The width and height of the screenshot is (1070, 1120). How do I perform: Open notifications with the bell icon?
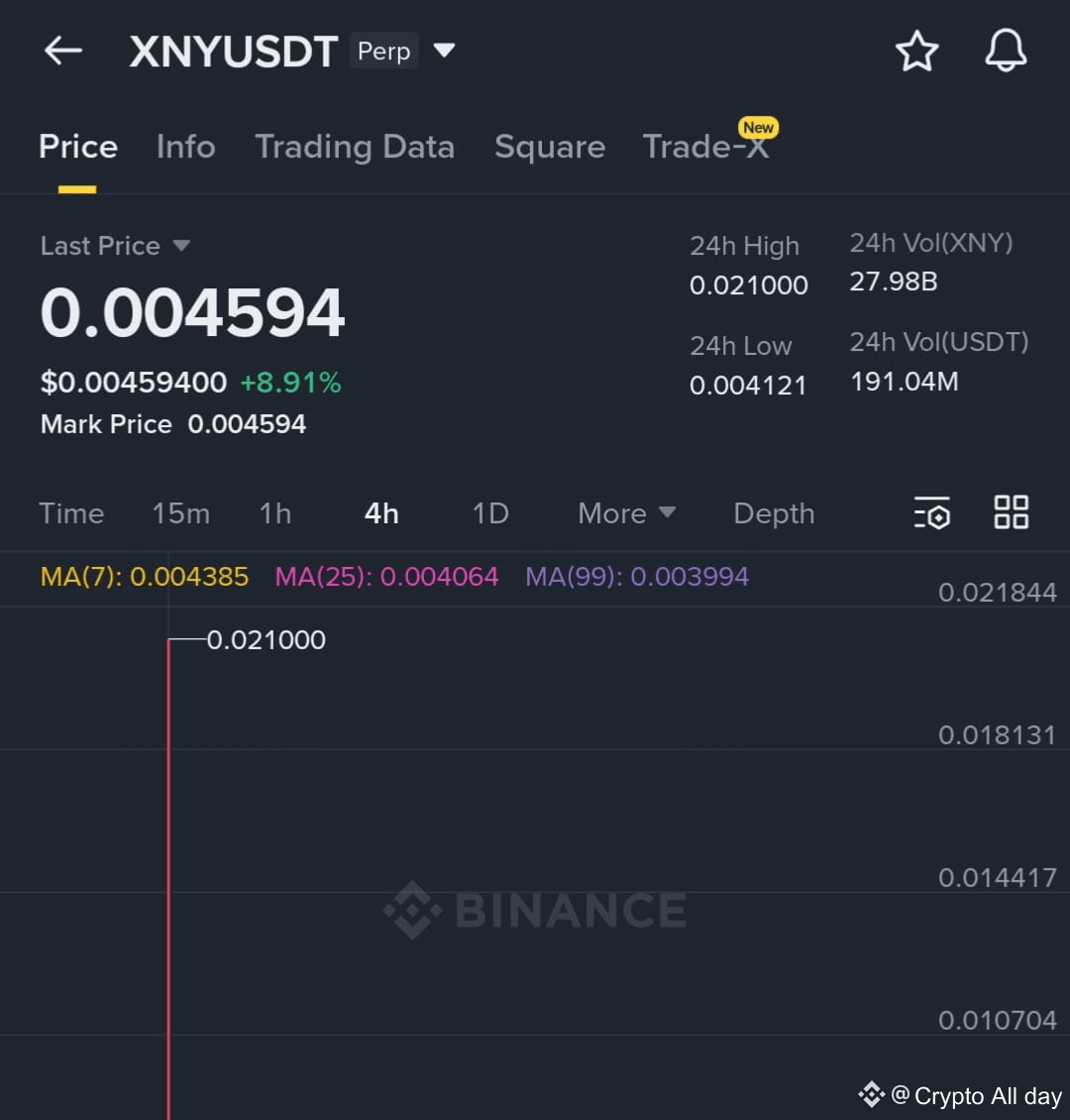point(1006,51)
